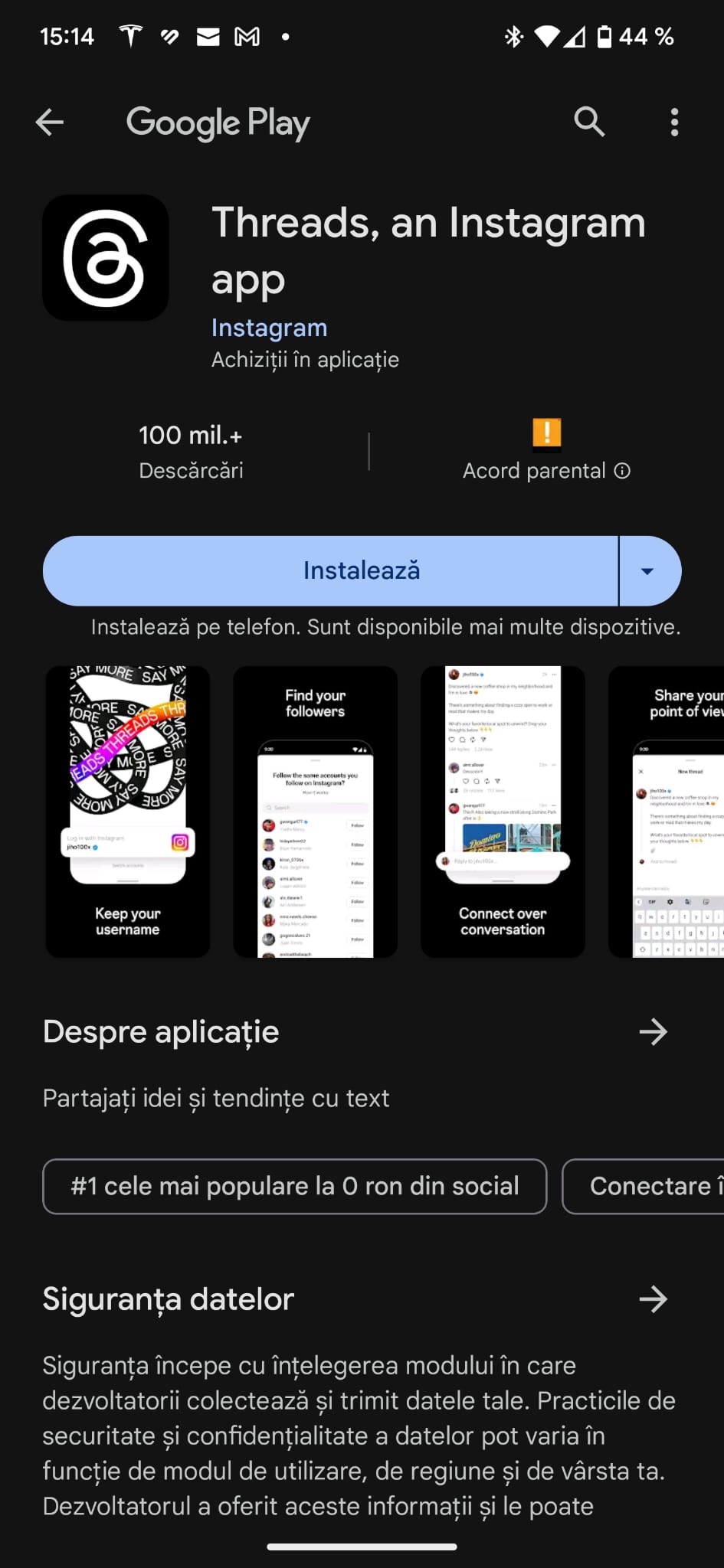724x1568 pixels.
Task: Open the 'Find your followers' screenshot
Action: [316, 812]
